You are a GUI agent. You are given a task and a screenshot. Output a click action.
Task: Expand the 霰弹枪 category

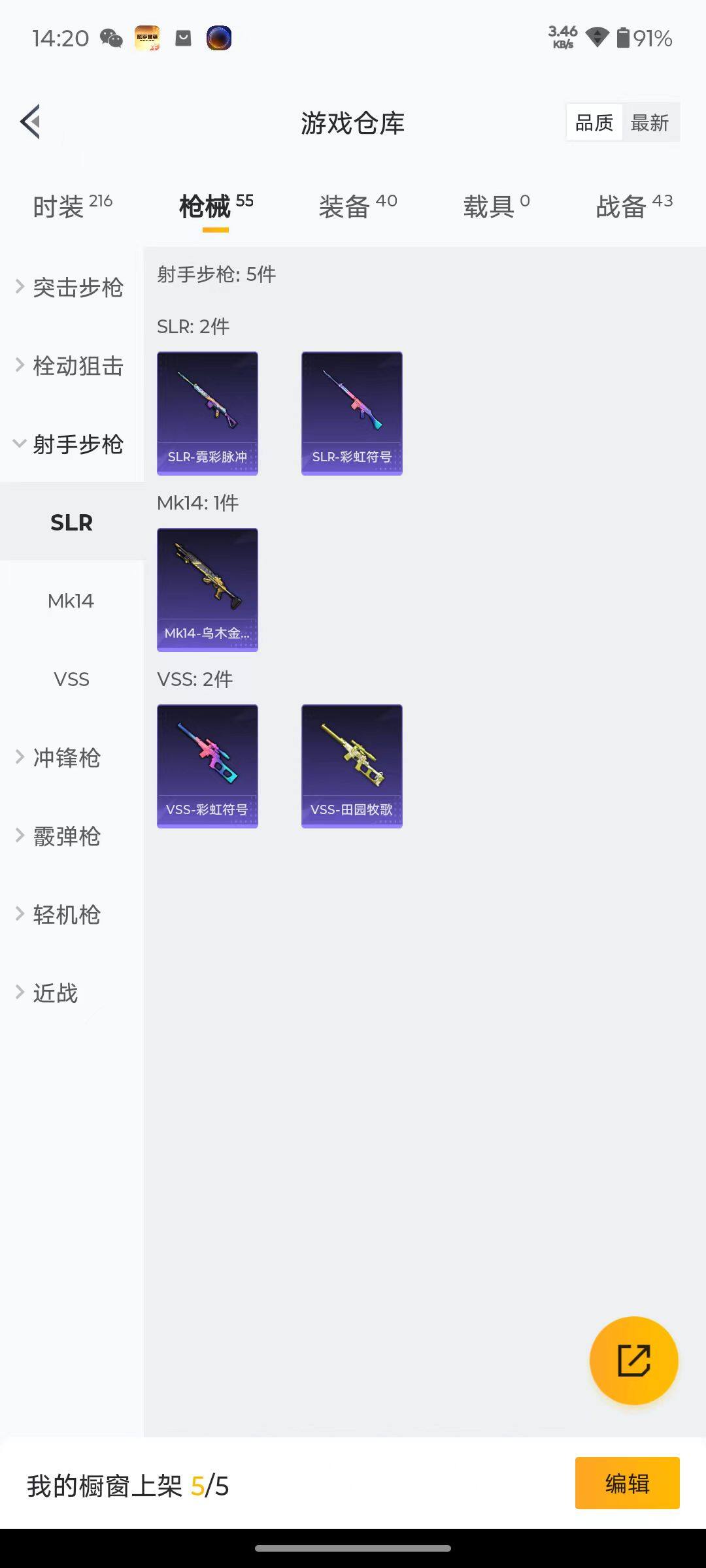[65, 836]
